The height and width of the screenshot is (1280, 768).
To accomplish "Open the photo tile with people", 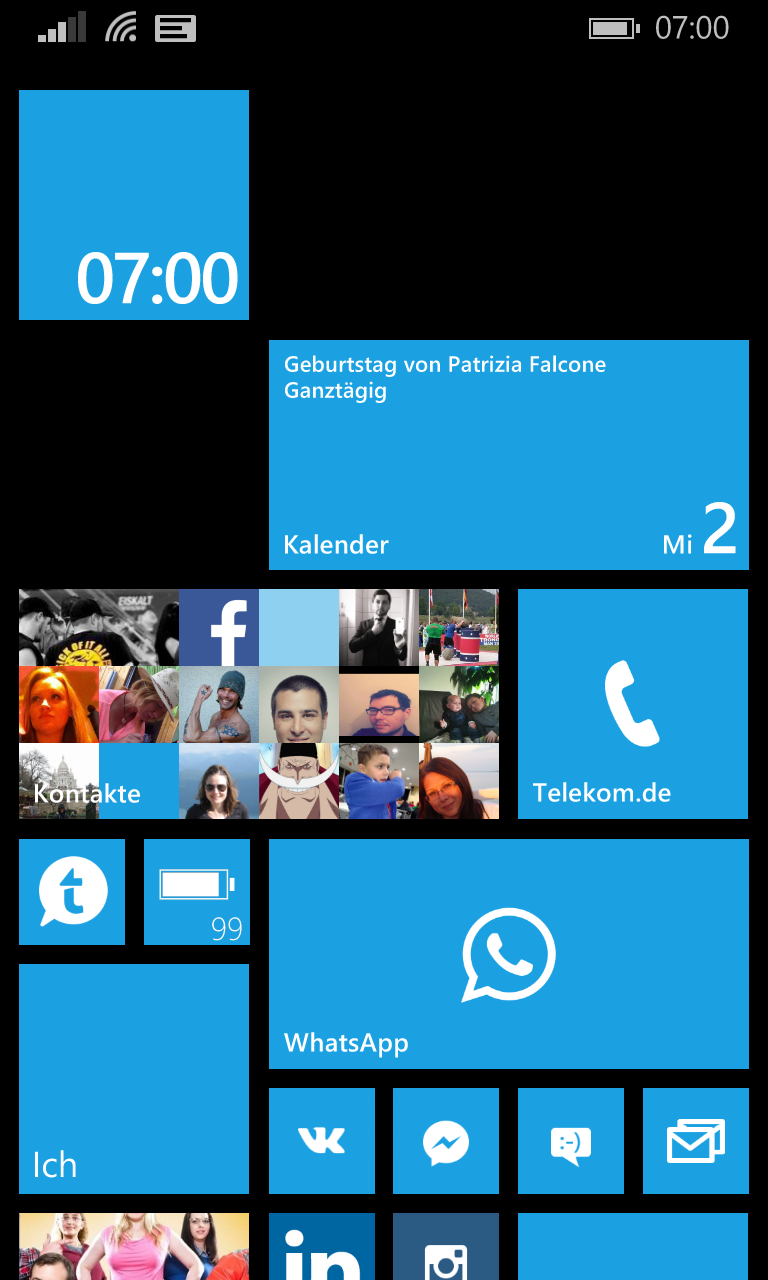I will coord(134,1246).
